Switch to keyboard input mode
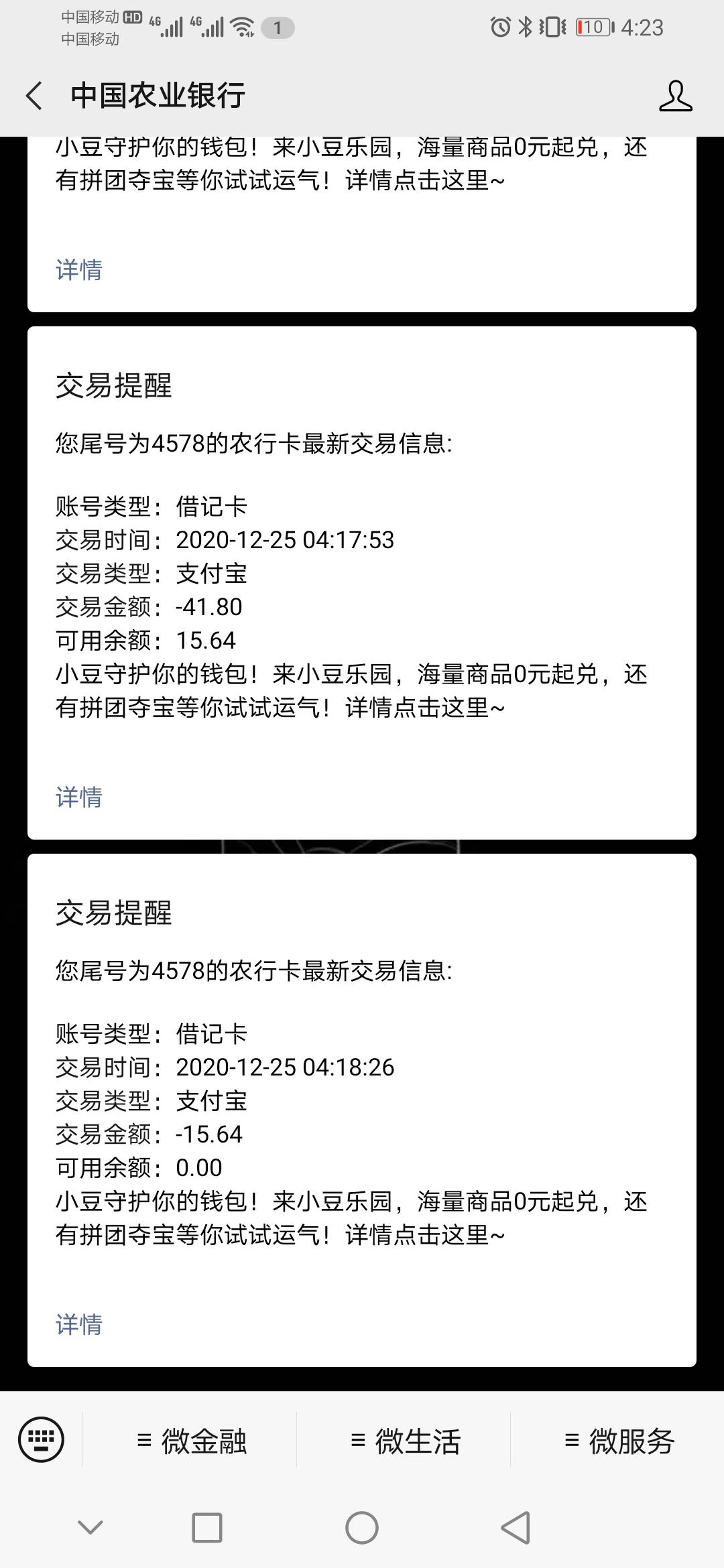This screenshot has width=724, height=1568. [x=41, y=1439]
